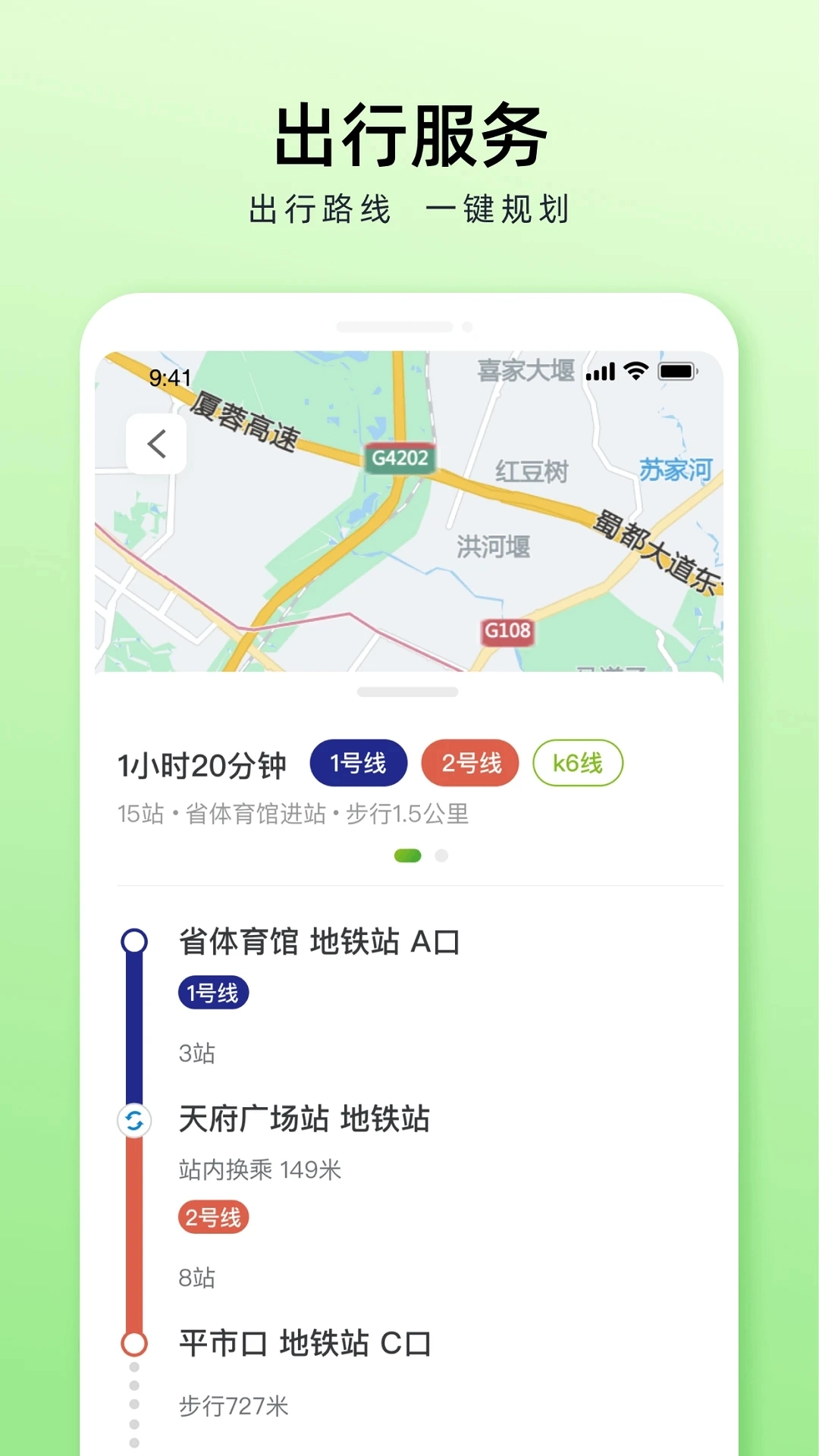Click the G108 road marker on map

coord(507,629)
